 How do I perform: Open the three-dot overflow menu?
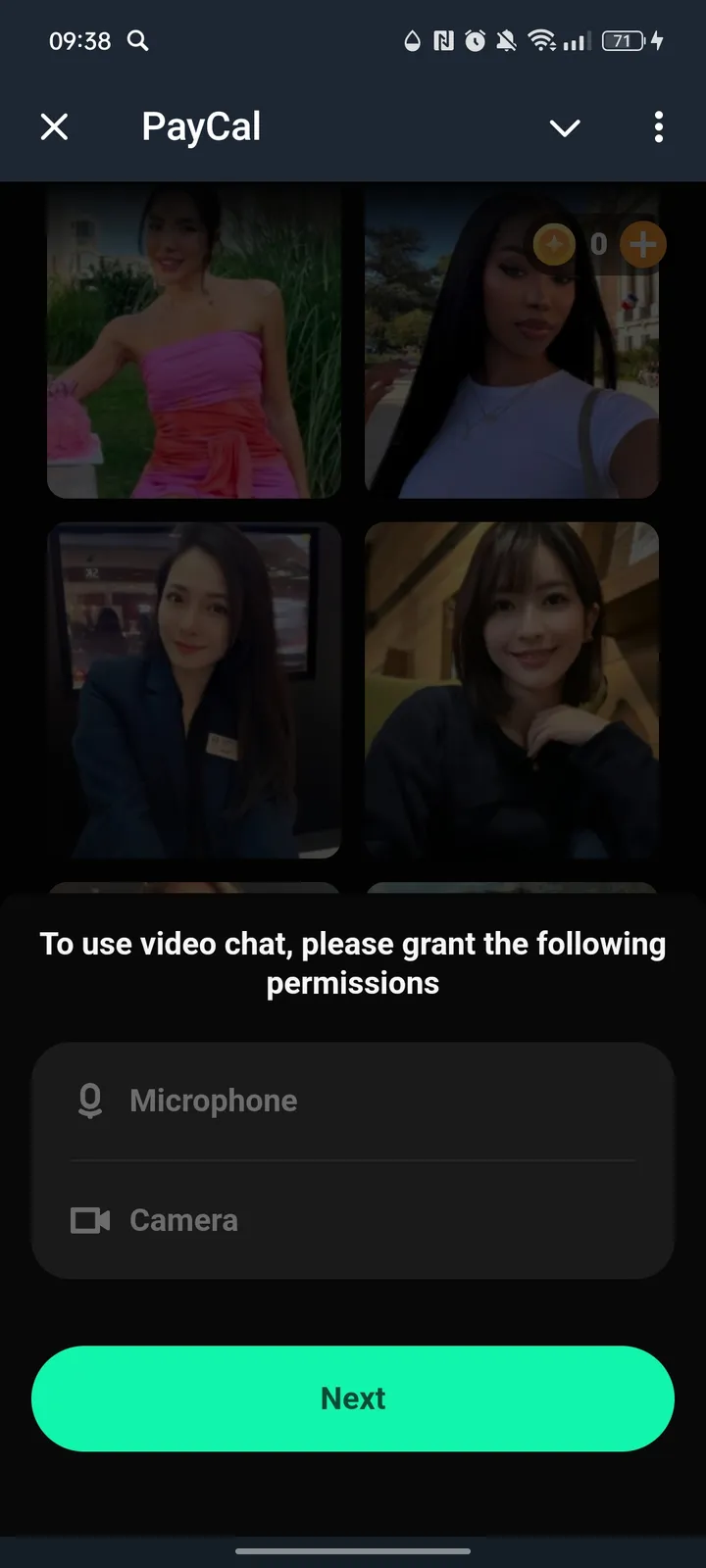tap(658, 126)
